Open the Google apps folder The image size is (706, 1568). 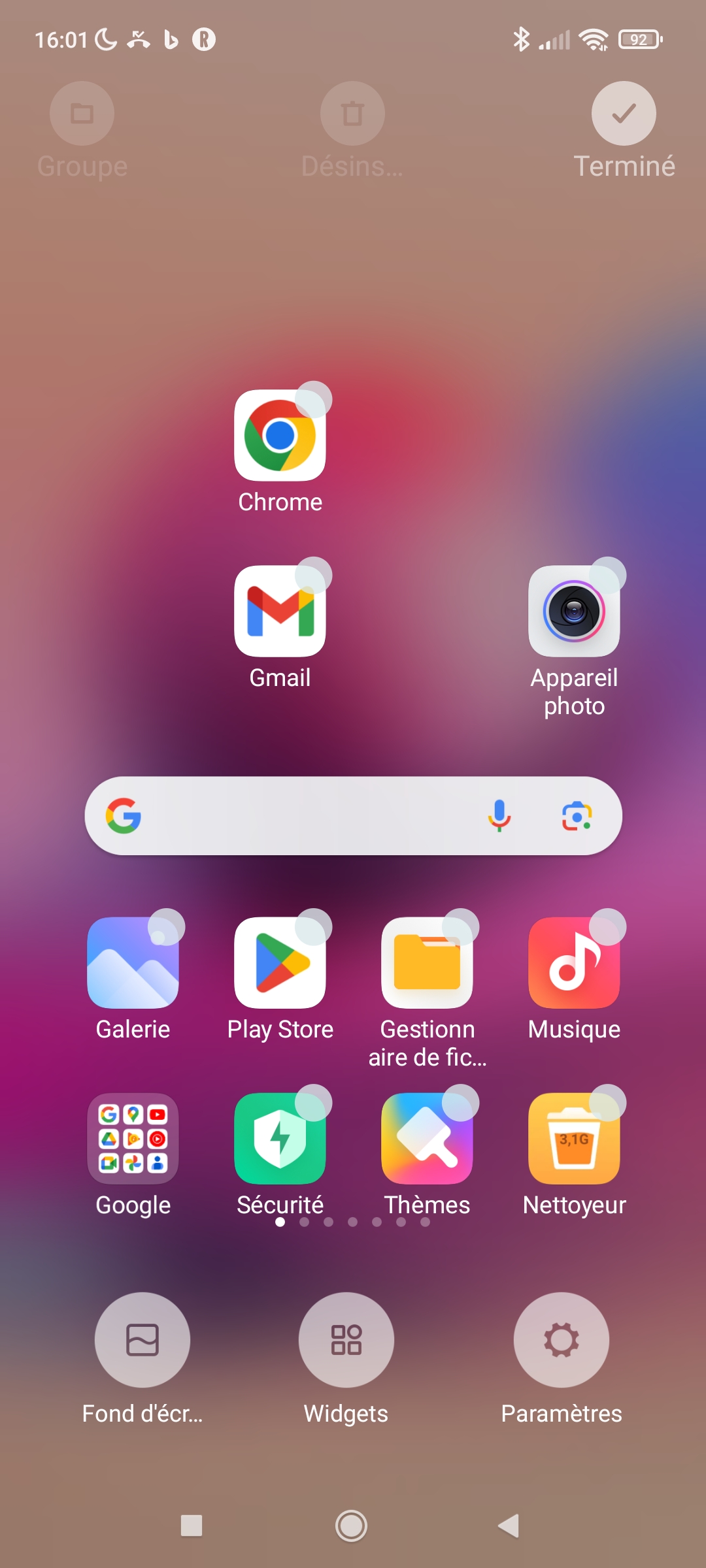pyautogui.click(x=132, y=1138)
